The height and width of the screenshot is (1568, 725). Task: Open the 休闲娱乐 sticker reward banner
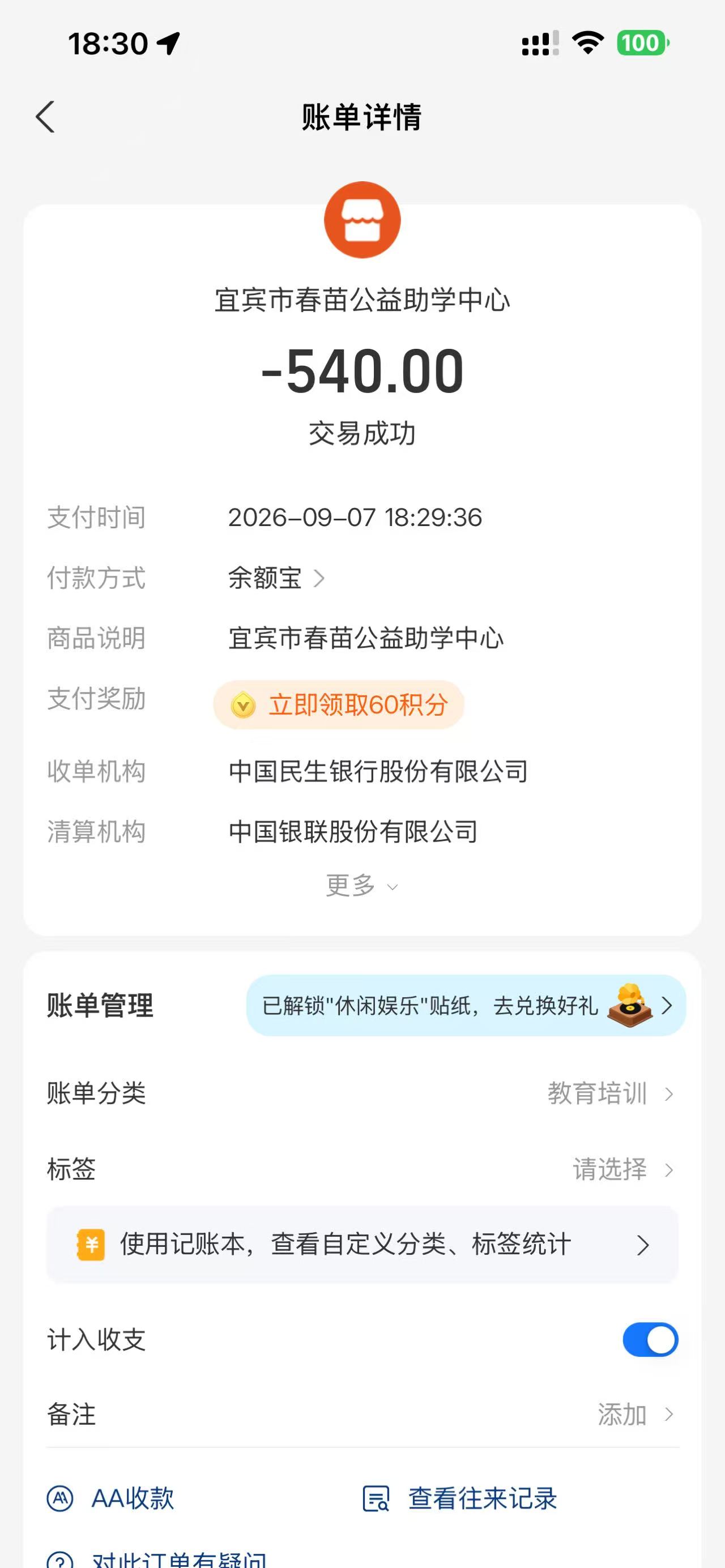(x=466, y=1006)
